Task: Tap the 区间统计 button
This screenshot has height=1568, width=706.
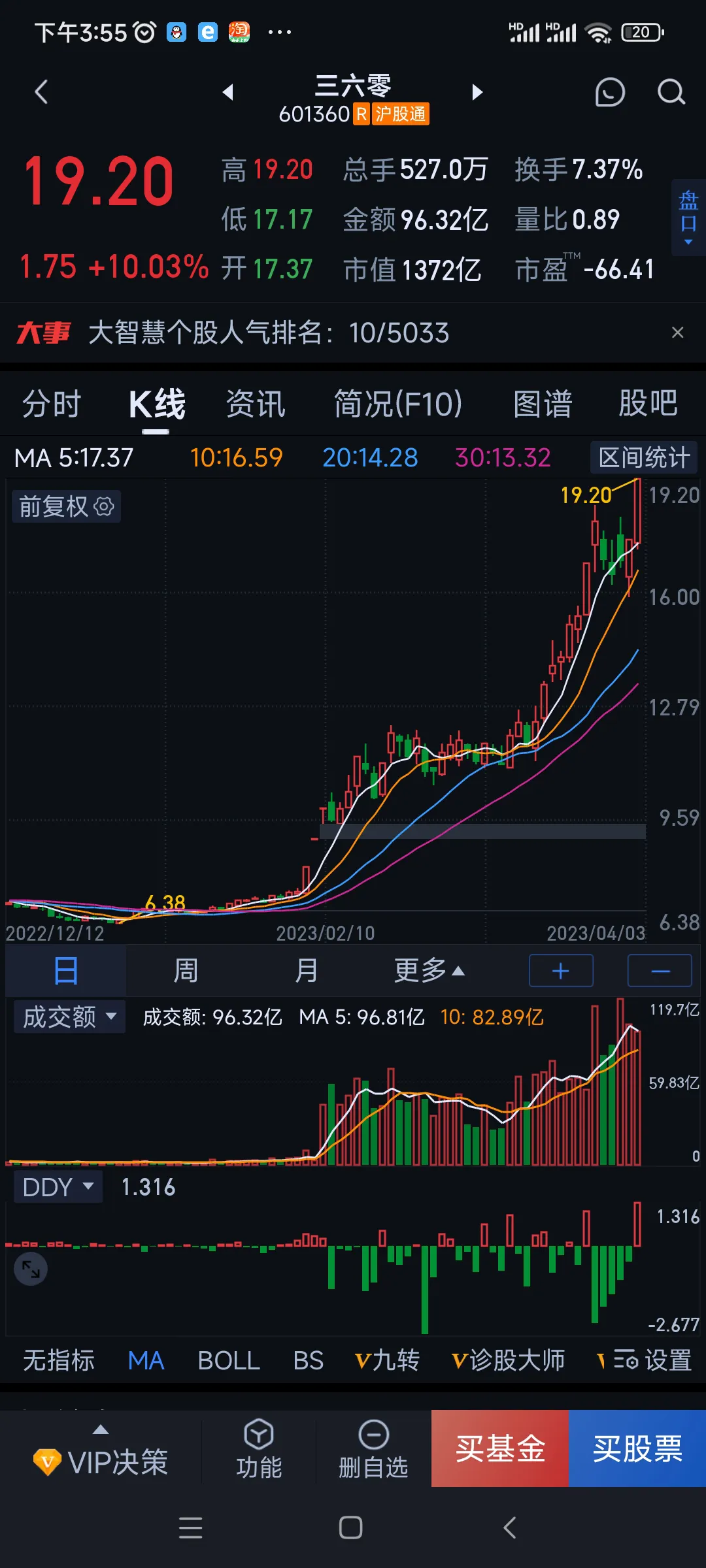Action: pyautogui.click(x=644, y=457)
